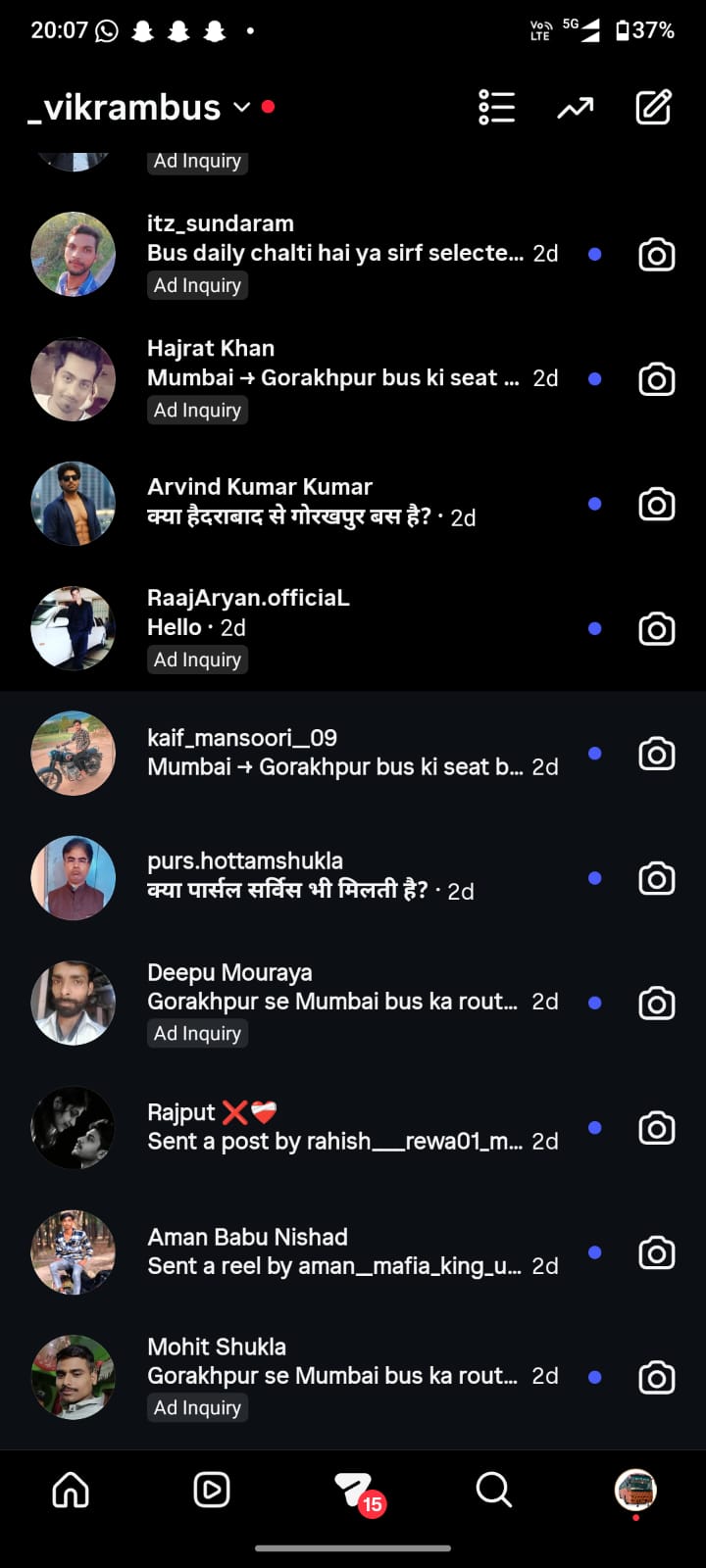Toggle the unread dot next to kaif_mansoori__09
This screenshot has width=706, height=1568.
click(x=594, y=754)
